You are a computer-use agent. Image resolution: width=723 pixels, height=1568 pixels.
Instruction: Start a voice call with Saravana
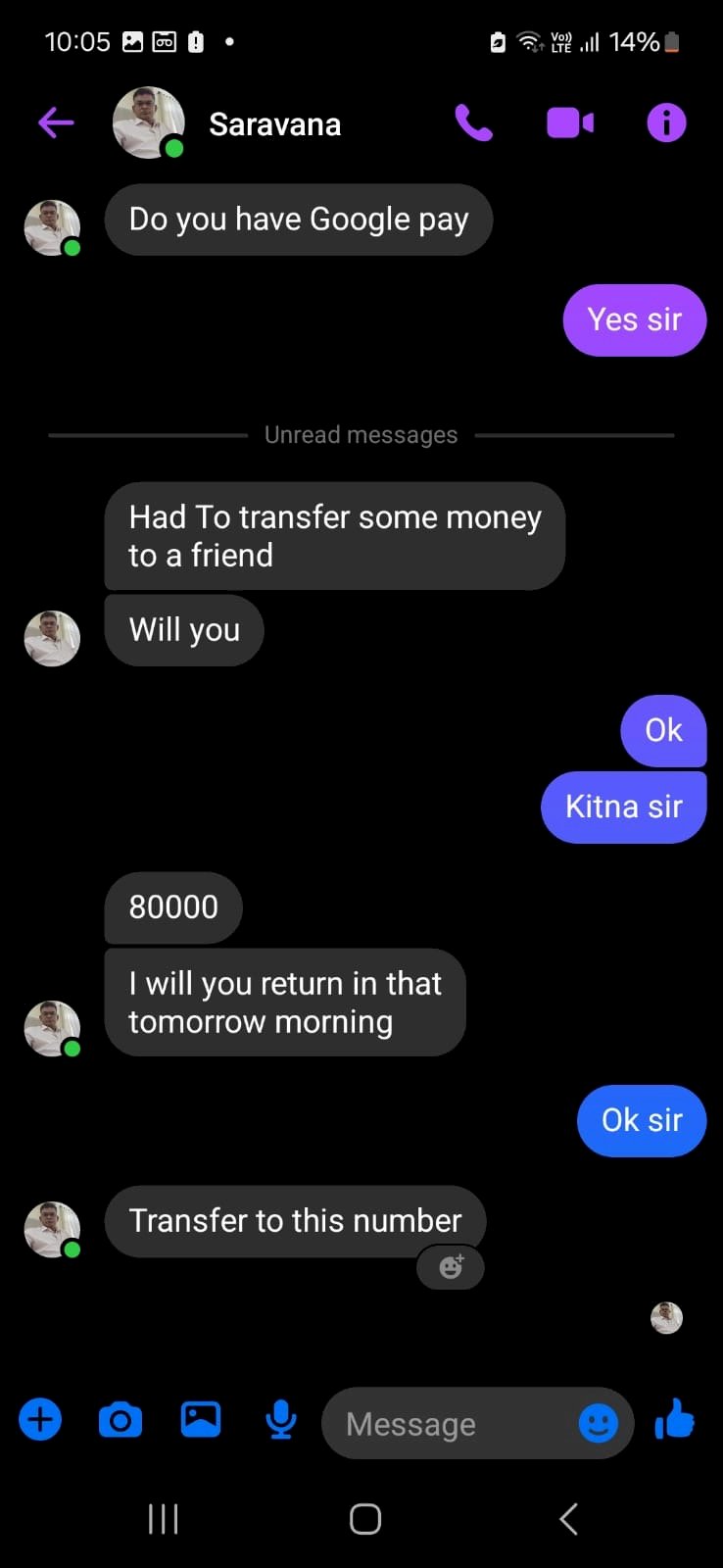point(473,123)
